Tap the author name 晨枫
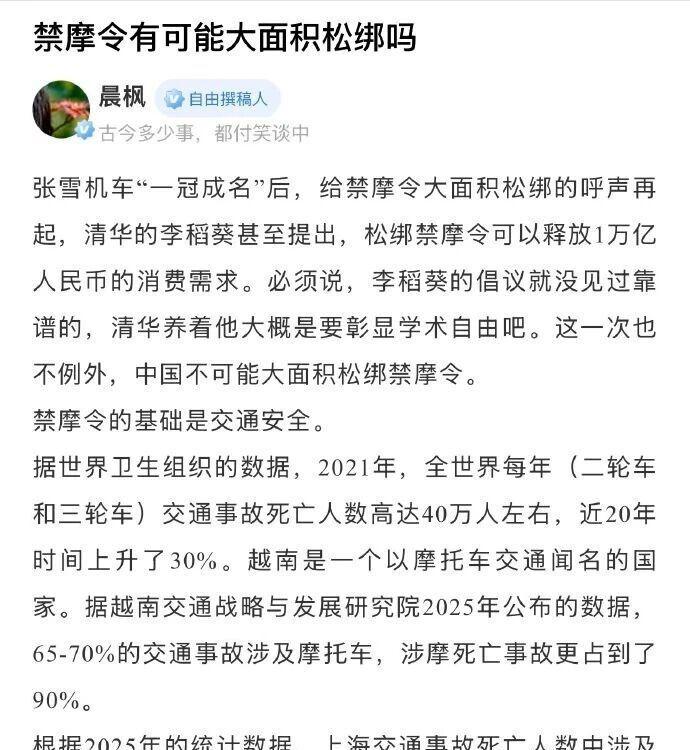This screenshot has width=690, height=750. (x=122, y=97)
